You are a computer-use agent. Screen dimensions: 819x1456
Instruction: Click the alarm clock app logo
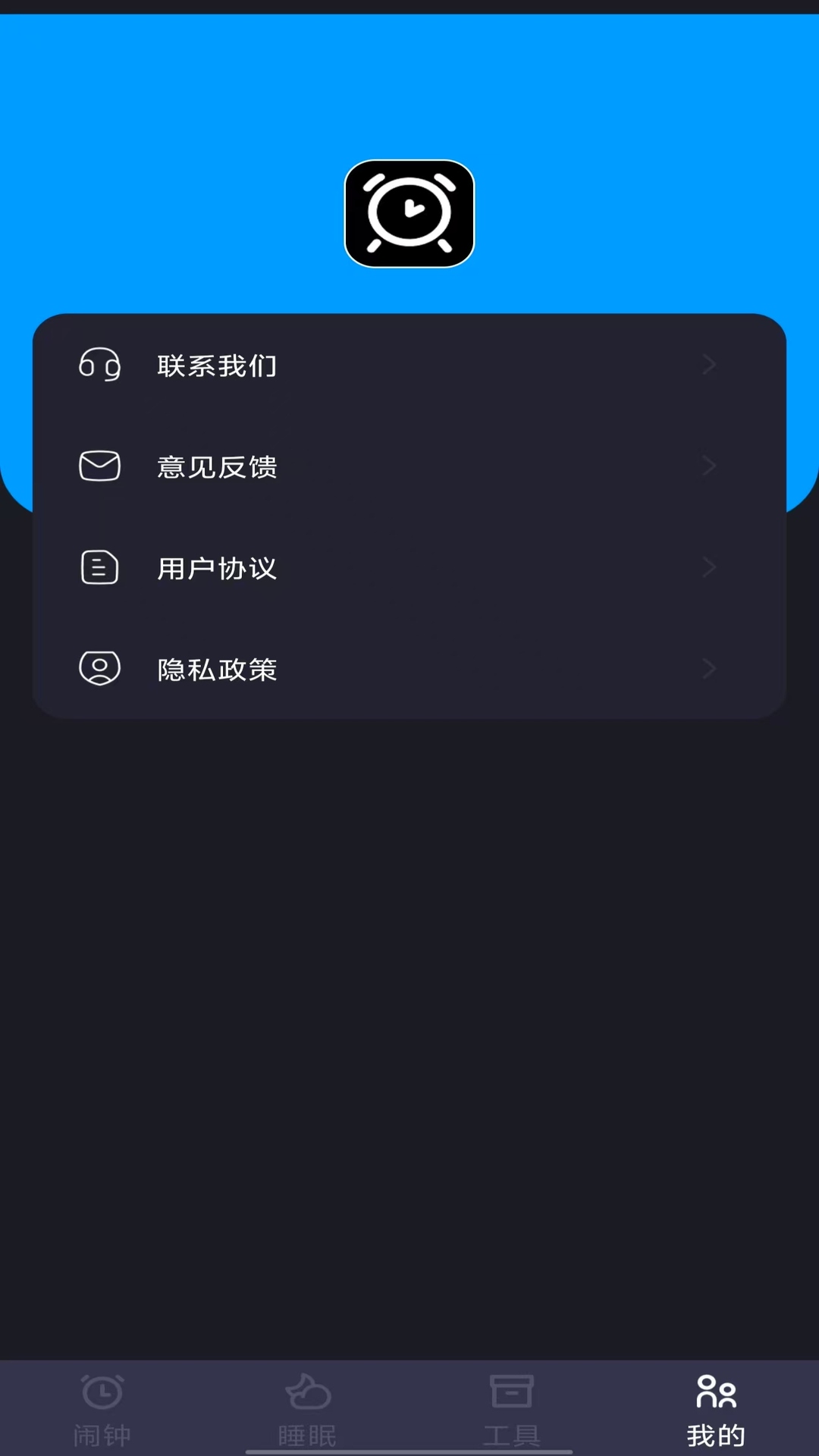point(409,214)
